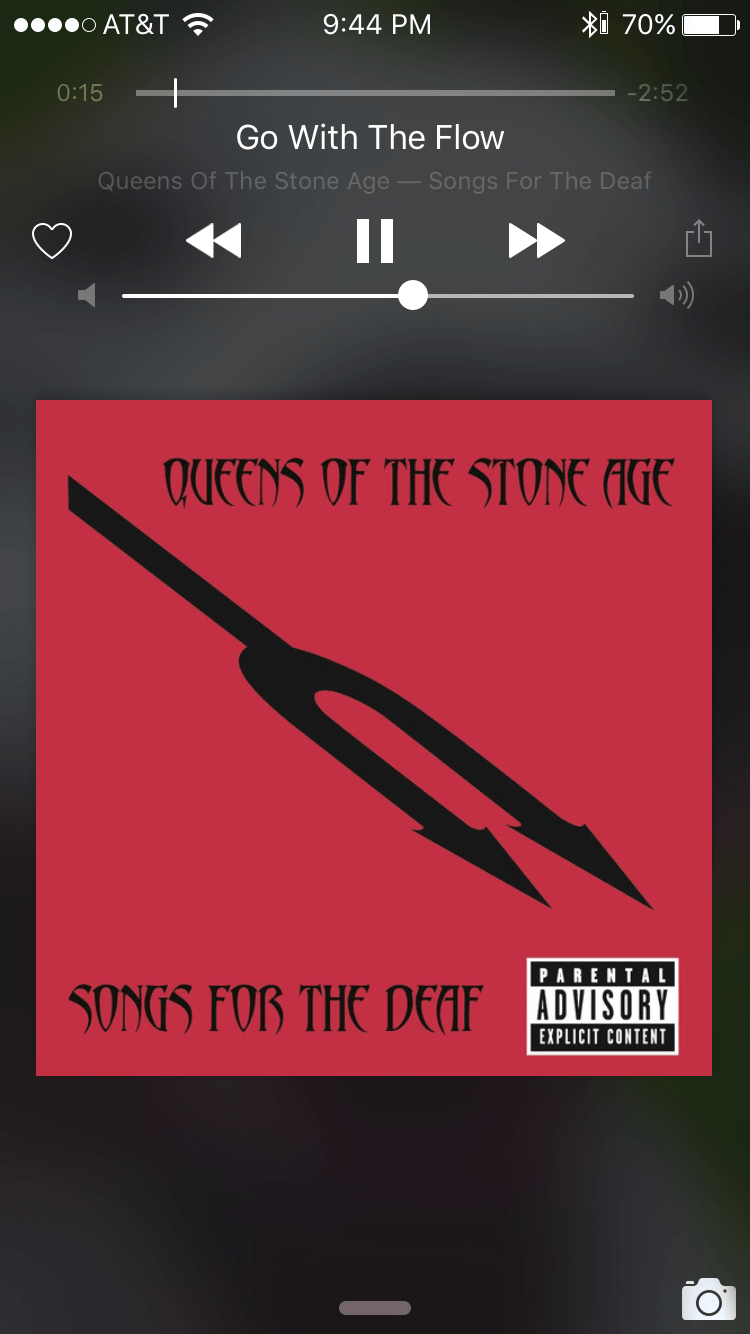This screenshot has width=750, height=1334.
Task: Pause Go With The Flow
Action: tap(375, 241)
